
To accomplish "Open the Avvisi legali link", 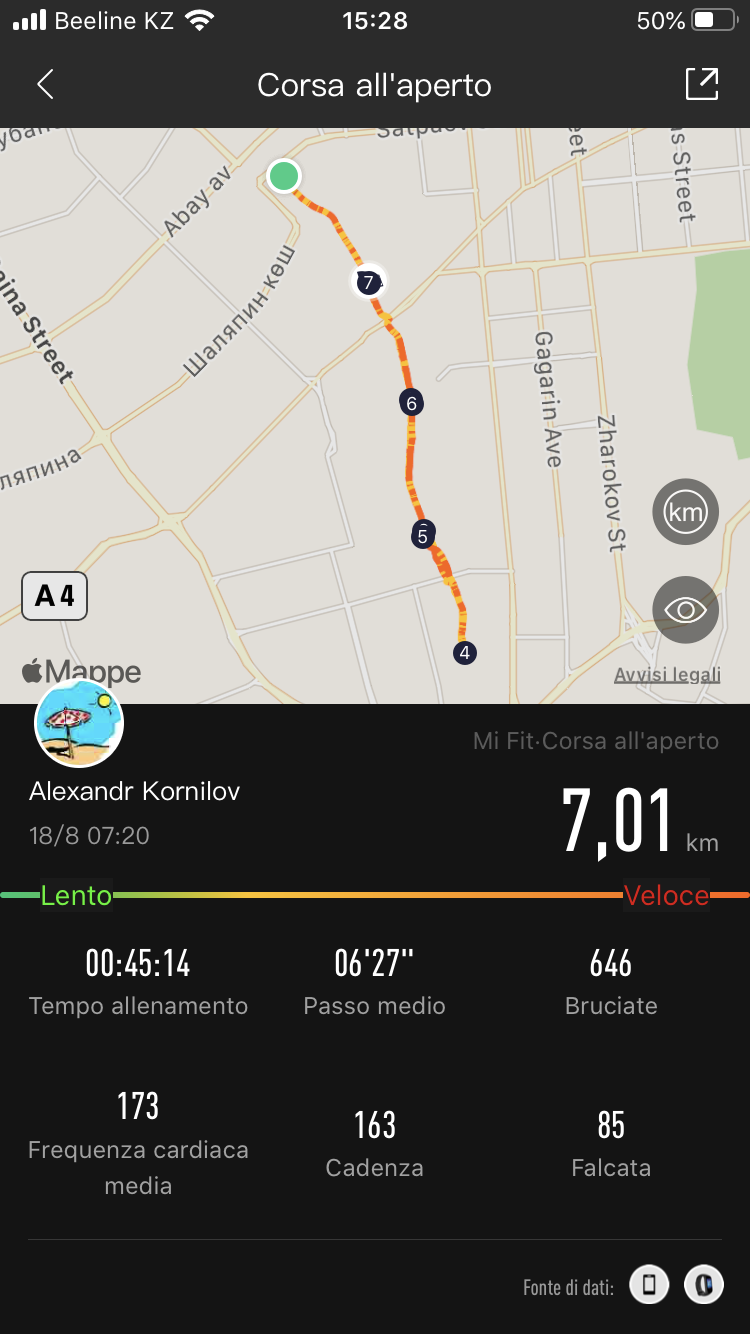I will pyautogui.click(x=667, y=675).
